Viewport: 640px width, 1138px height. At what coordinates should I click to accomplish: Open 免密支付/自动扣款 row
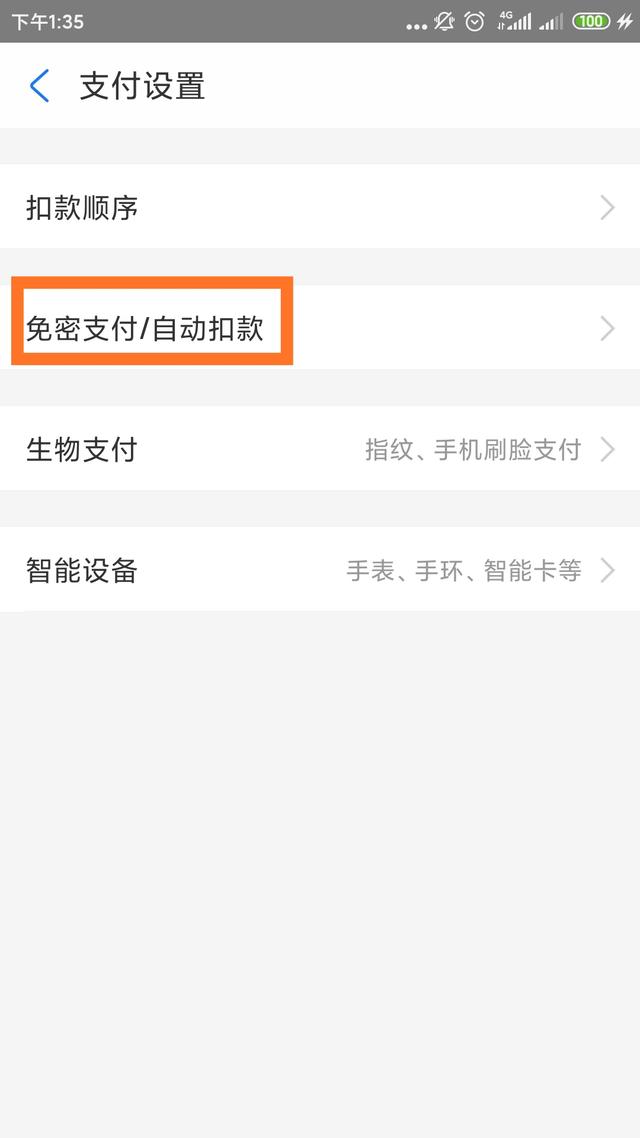320,328
